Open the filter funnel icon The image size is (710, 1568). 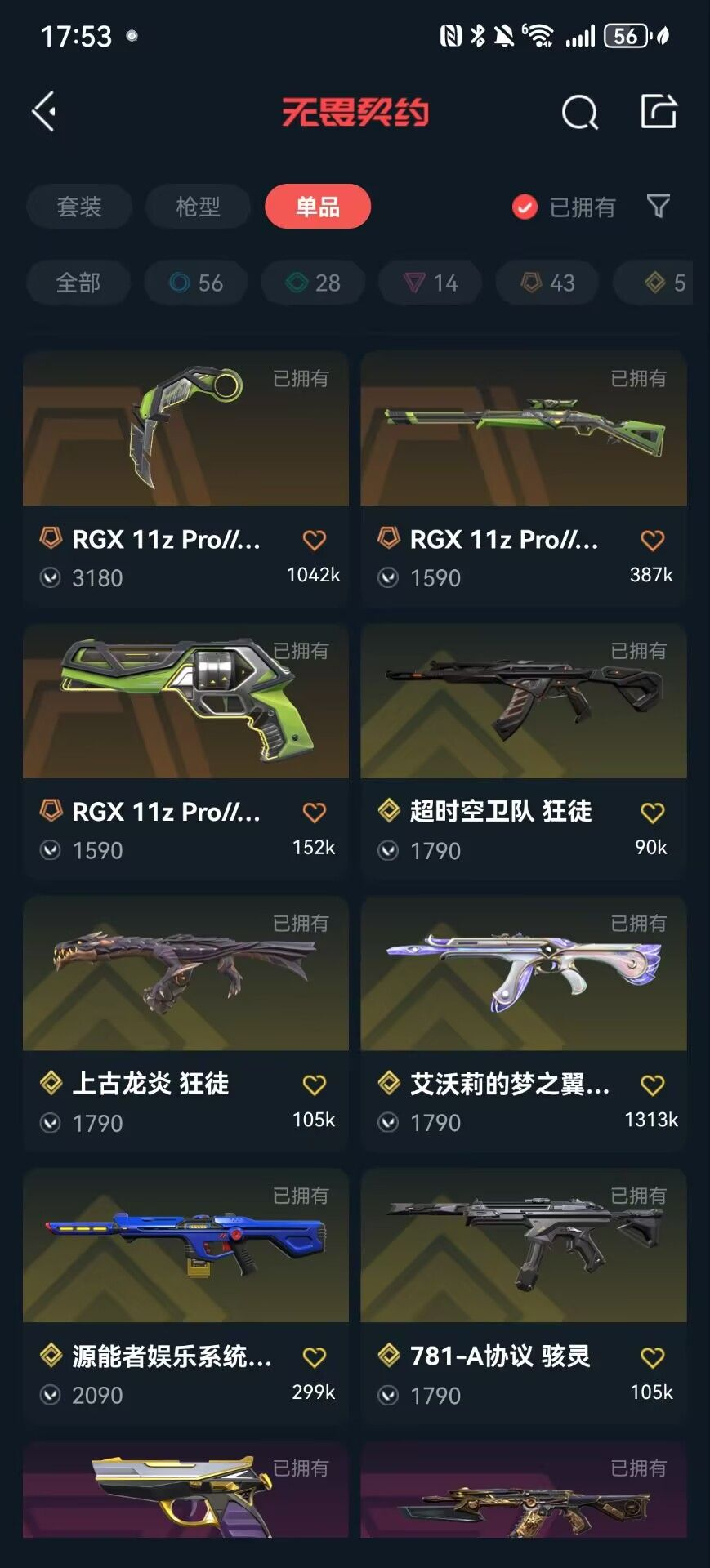[x=658, y=207]
